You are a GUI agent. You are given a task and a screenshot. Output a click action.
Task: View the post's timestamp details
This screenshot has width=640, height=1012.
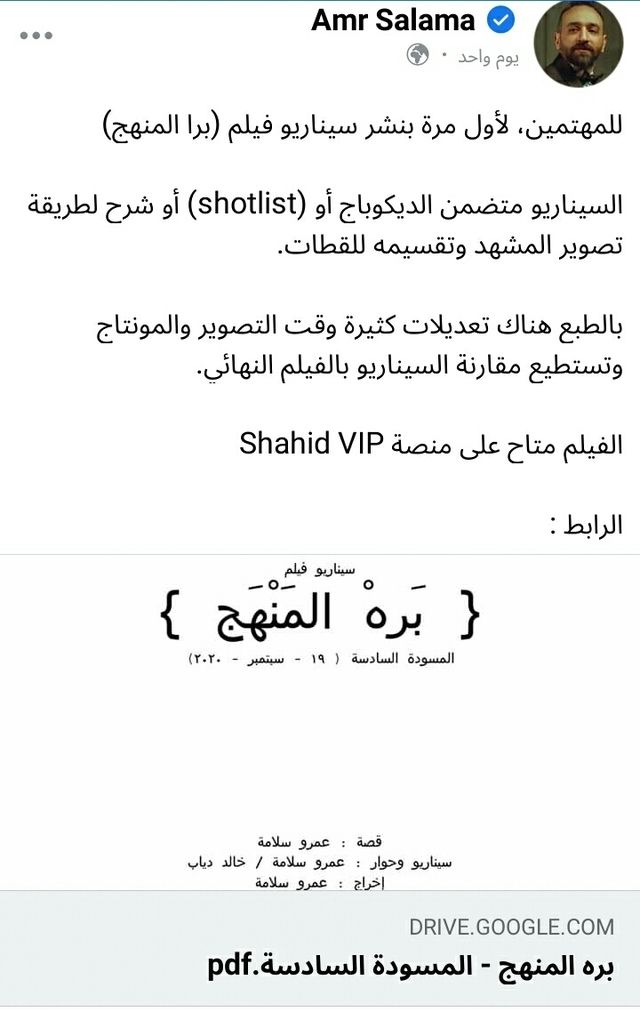pos(489,57)
